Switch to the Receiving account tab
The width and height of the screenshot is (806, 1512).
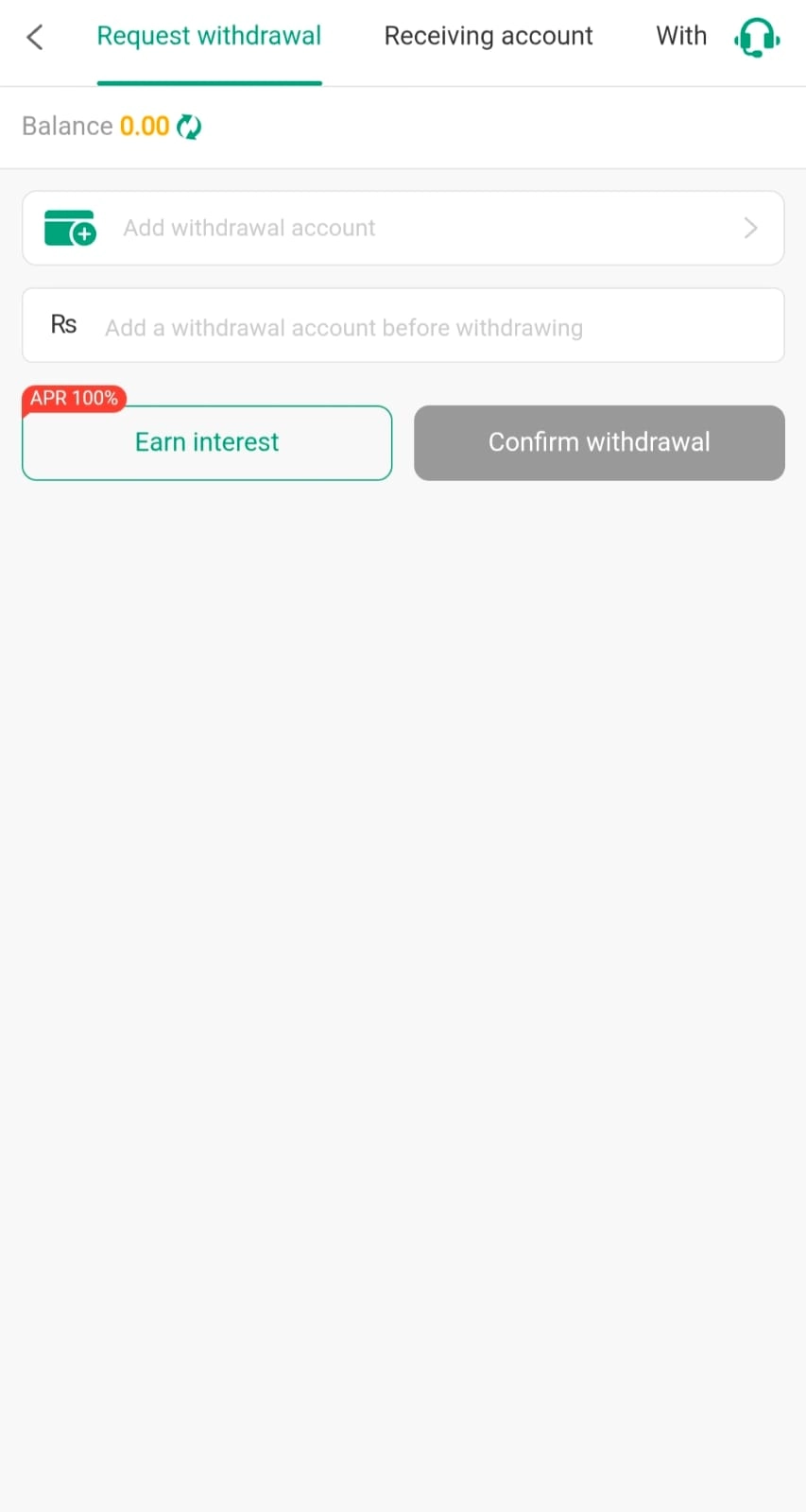click(x=488, y=36)
